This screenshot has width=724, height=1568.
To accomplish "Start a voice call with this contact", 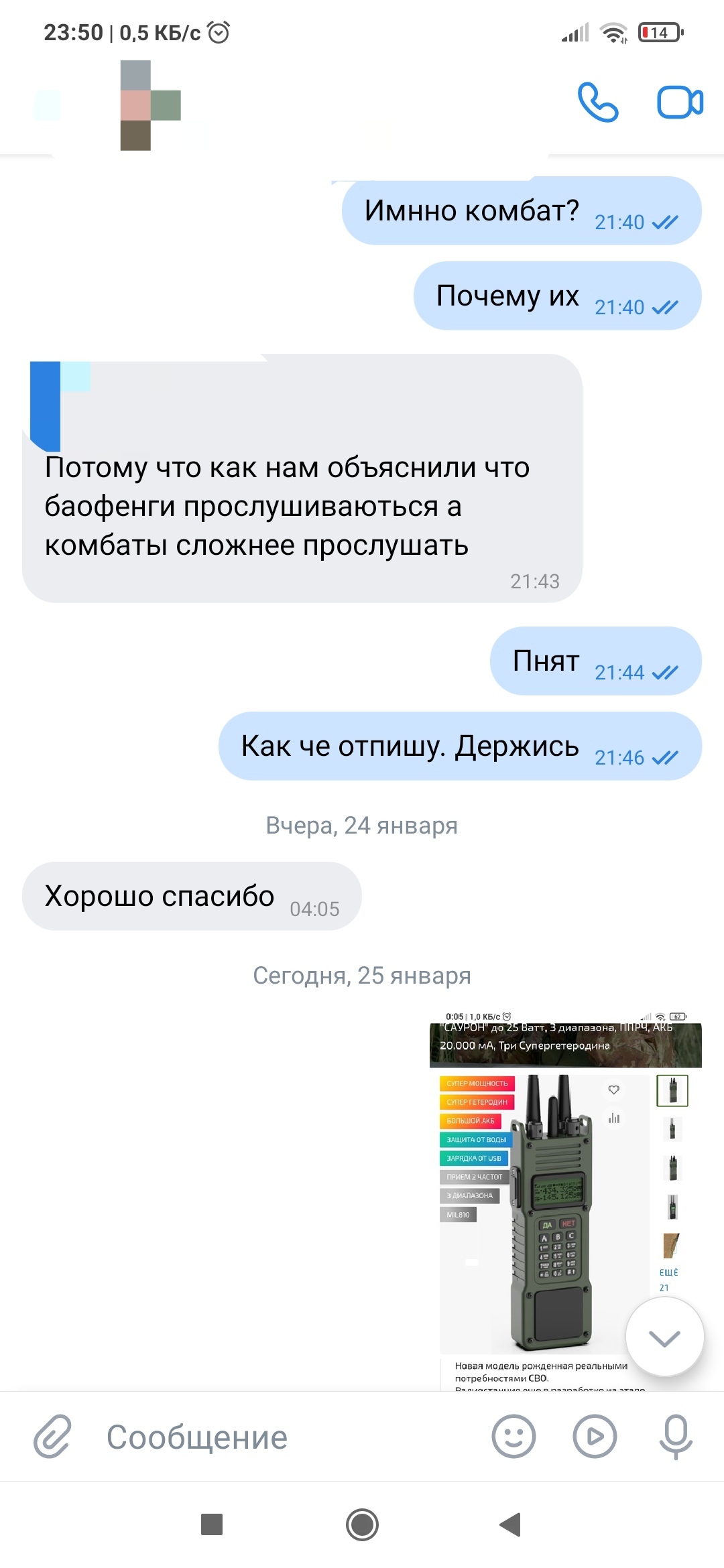I will 597,103.
